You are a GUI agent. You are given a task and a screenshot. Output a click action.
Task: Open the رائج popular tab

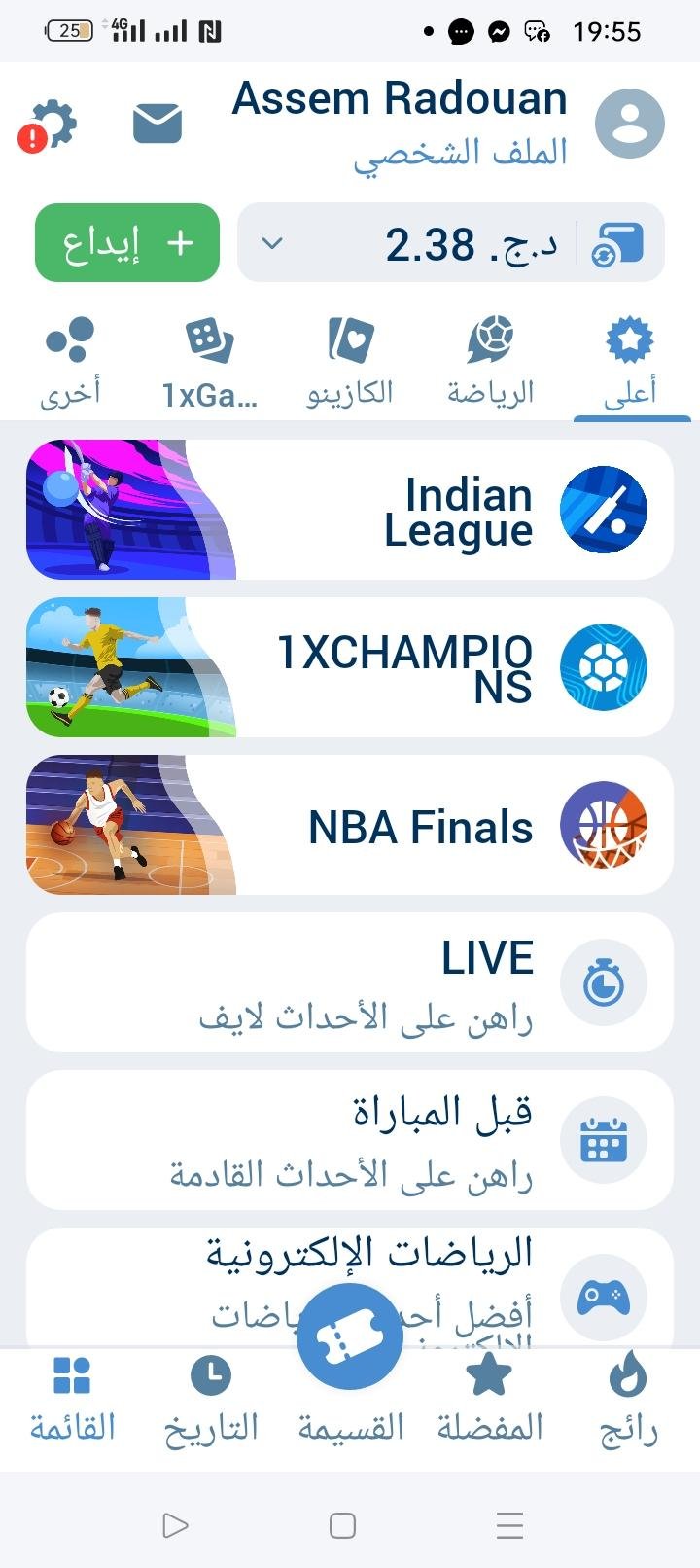[628, 1399]
